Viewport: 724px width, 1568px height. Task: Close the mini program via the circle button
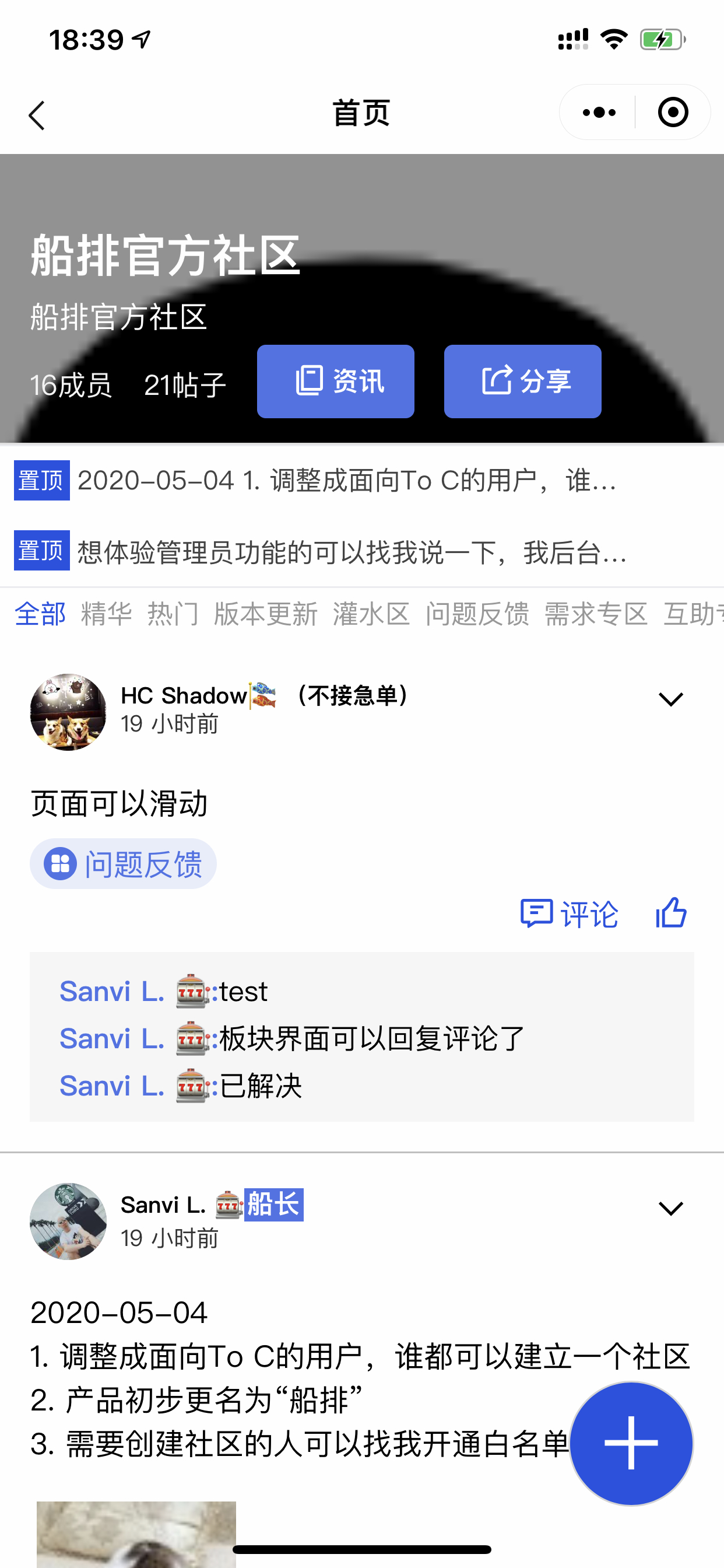(673, 113)
